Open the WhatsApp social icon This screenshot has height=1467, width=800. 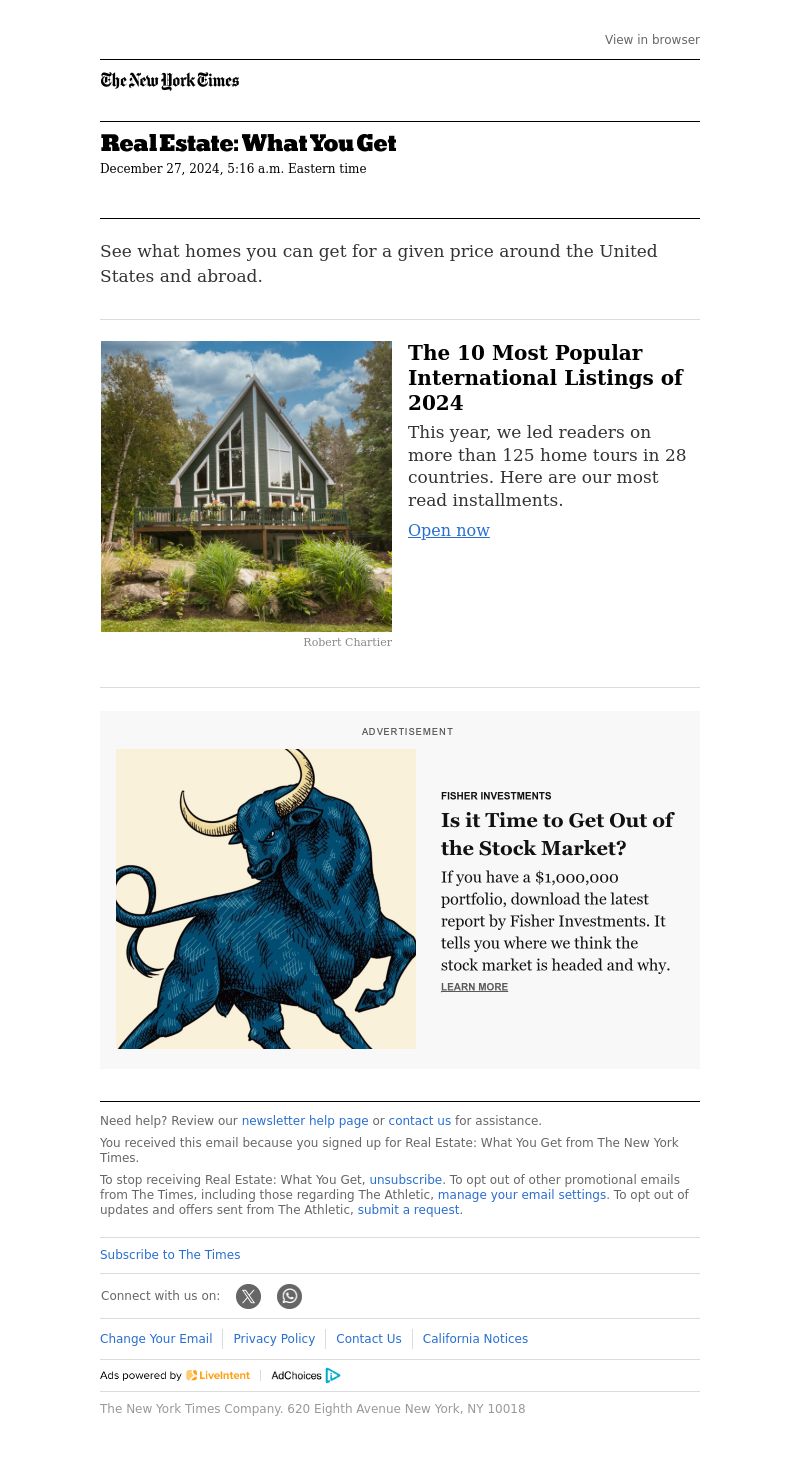coord(289,1296)
